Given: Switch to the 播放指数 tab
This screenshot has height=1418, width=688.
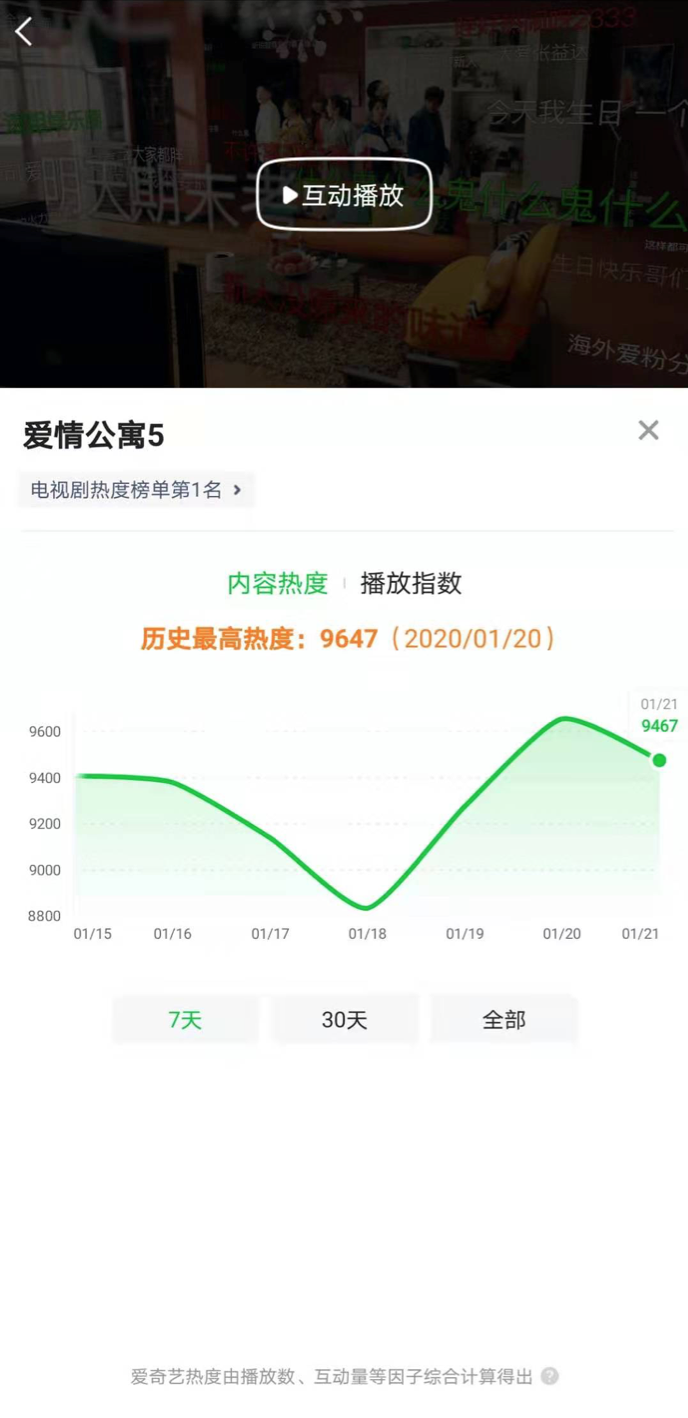Looking at the screenshot, I should tap(411, 583).
